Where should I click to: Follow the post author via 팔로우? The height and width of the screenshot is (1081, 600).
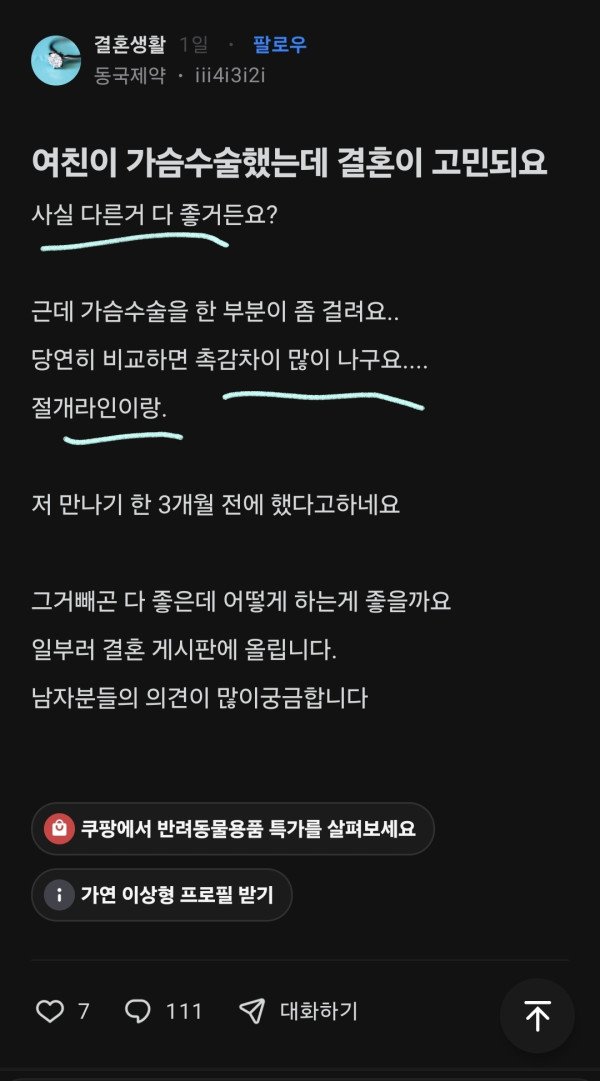[x=280, y=44]
